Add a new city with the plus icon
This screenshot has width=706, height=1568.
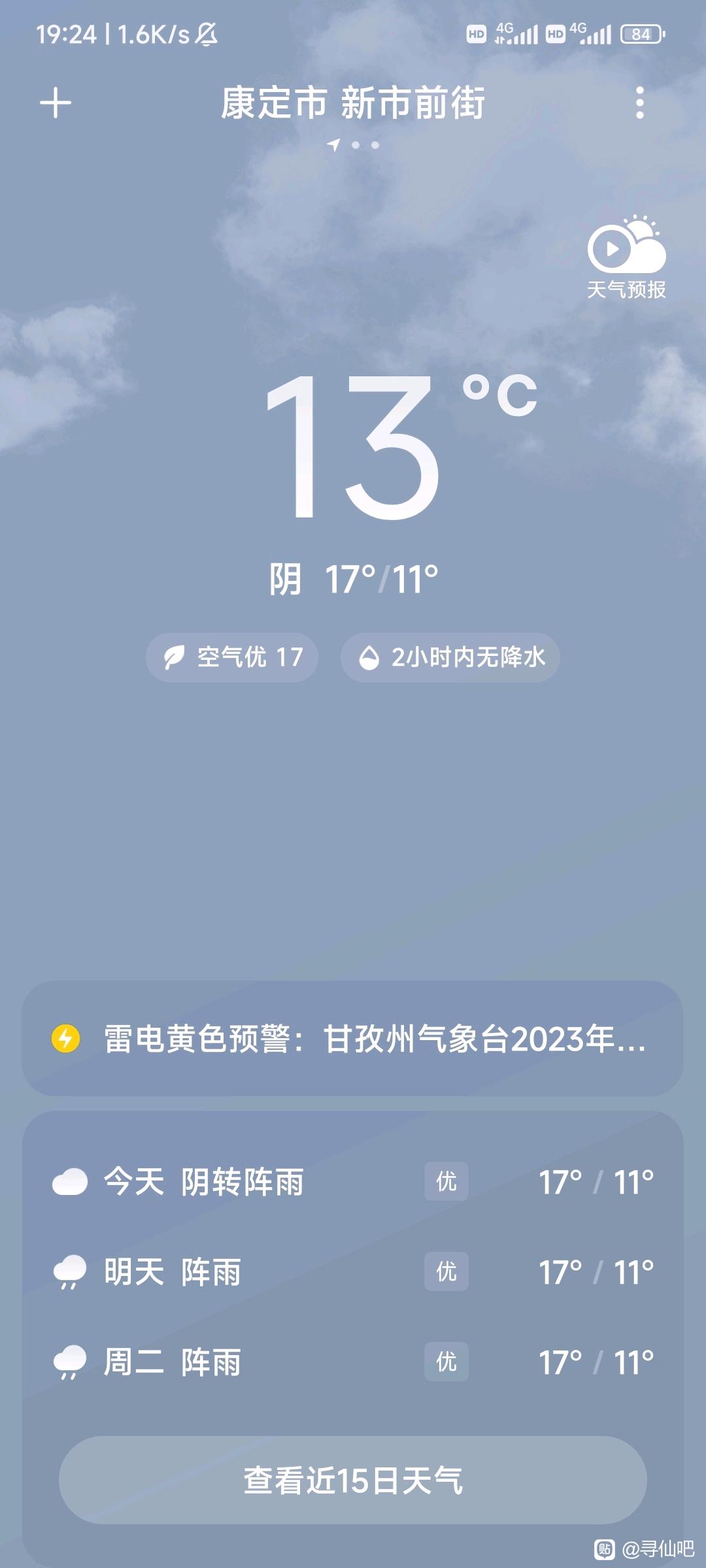point(56,103)
